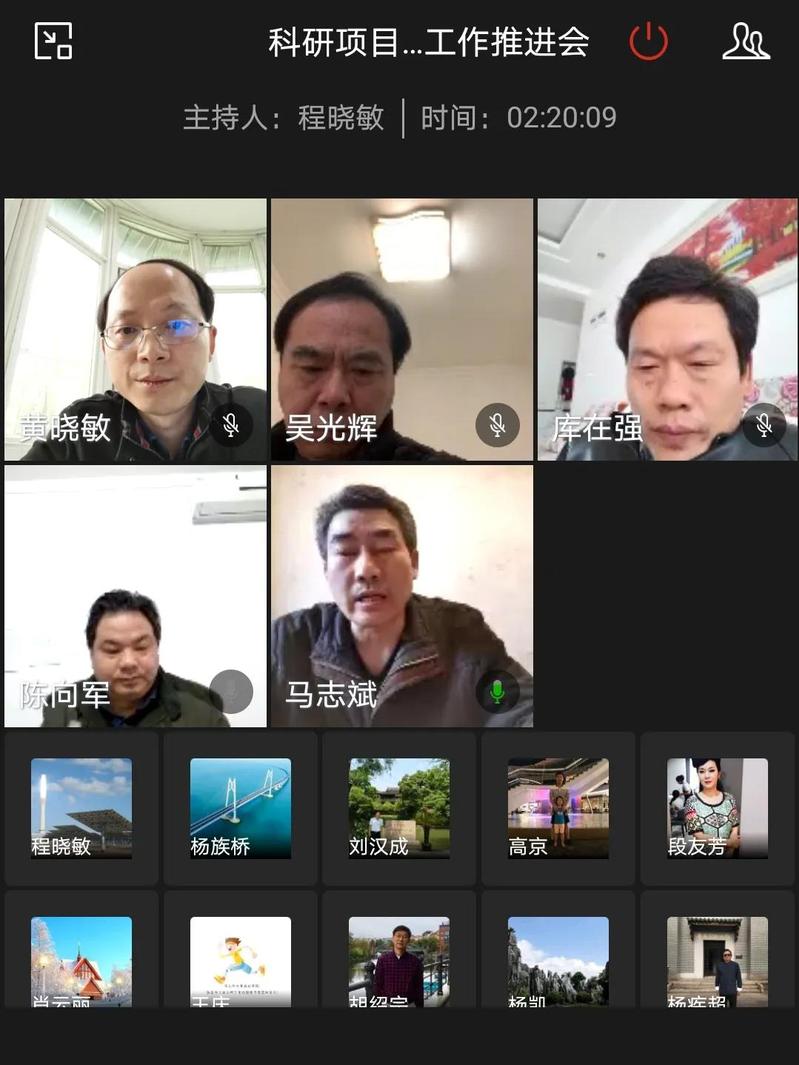The height and width of the screenshot is (1065, 799).
Task: Select 黄晓敏's video tile
Action: pos(135,329)
